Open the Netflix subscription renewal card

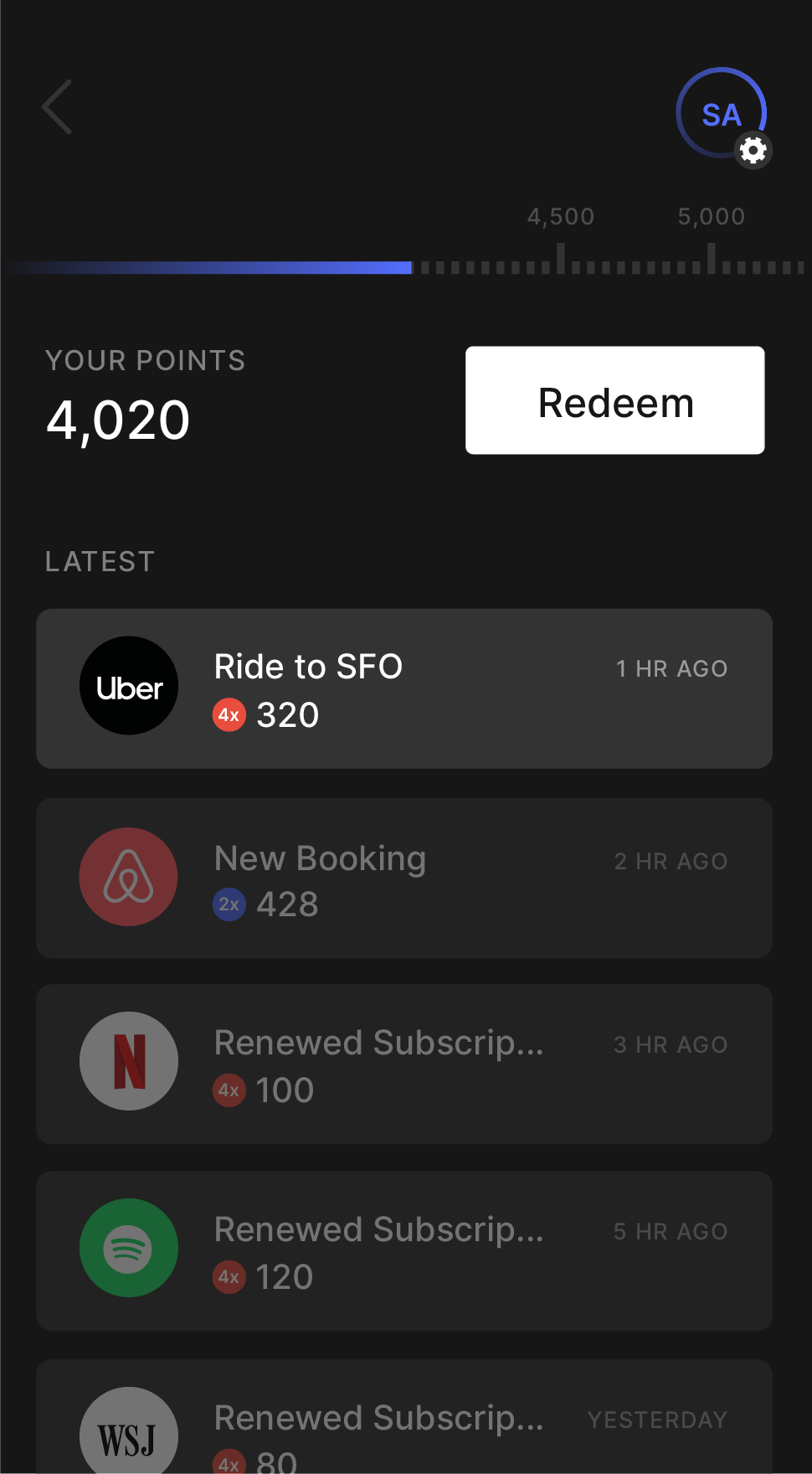click(x=403, y=1064)
